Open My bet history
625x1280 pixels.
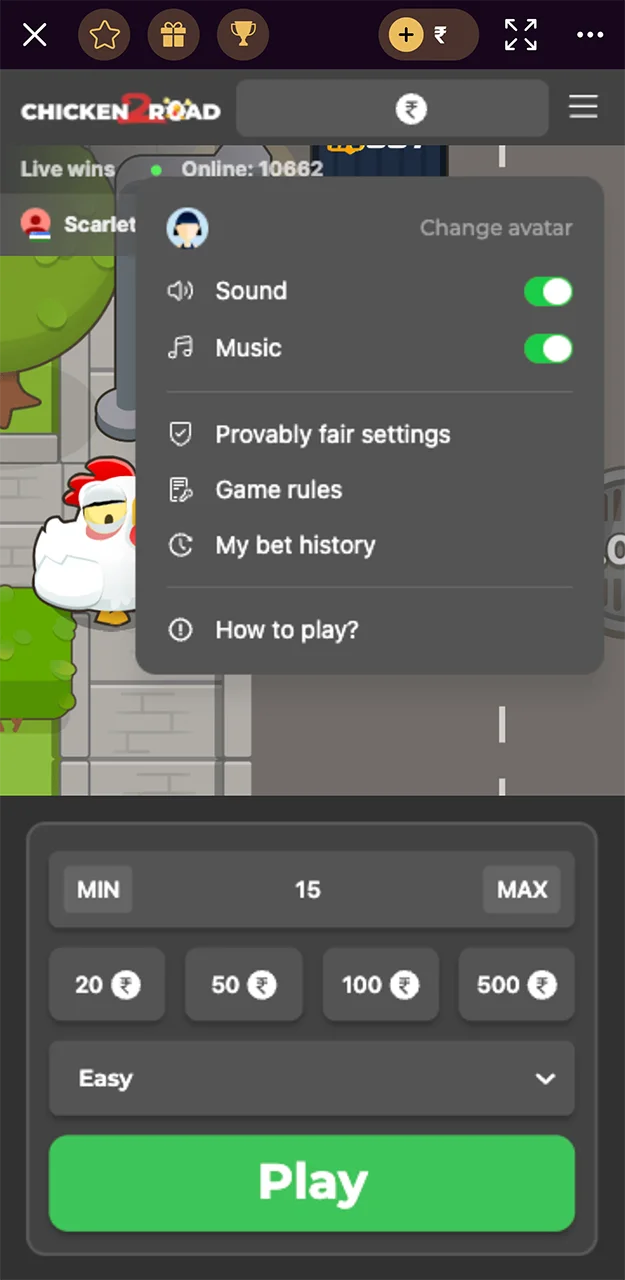[x=295, y=545]
